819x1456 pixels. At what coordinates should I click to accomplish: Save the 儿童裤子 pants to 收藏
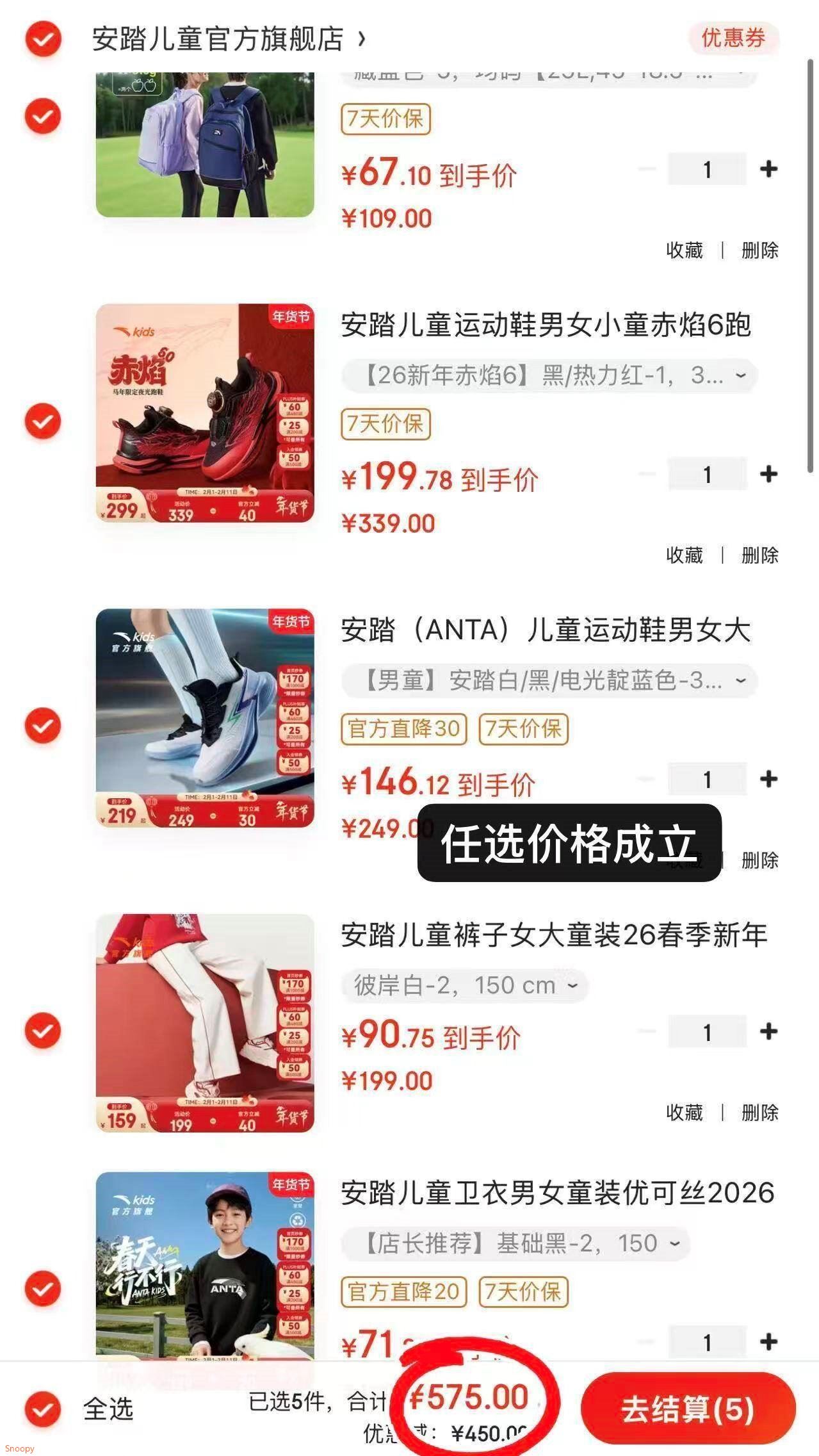click(x=685, y=1113)
